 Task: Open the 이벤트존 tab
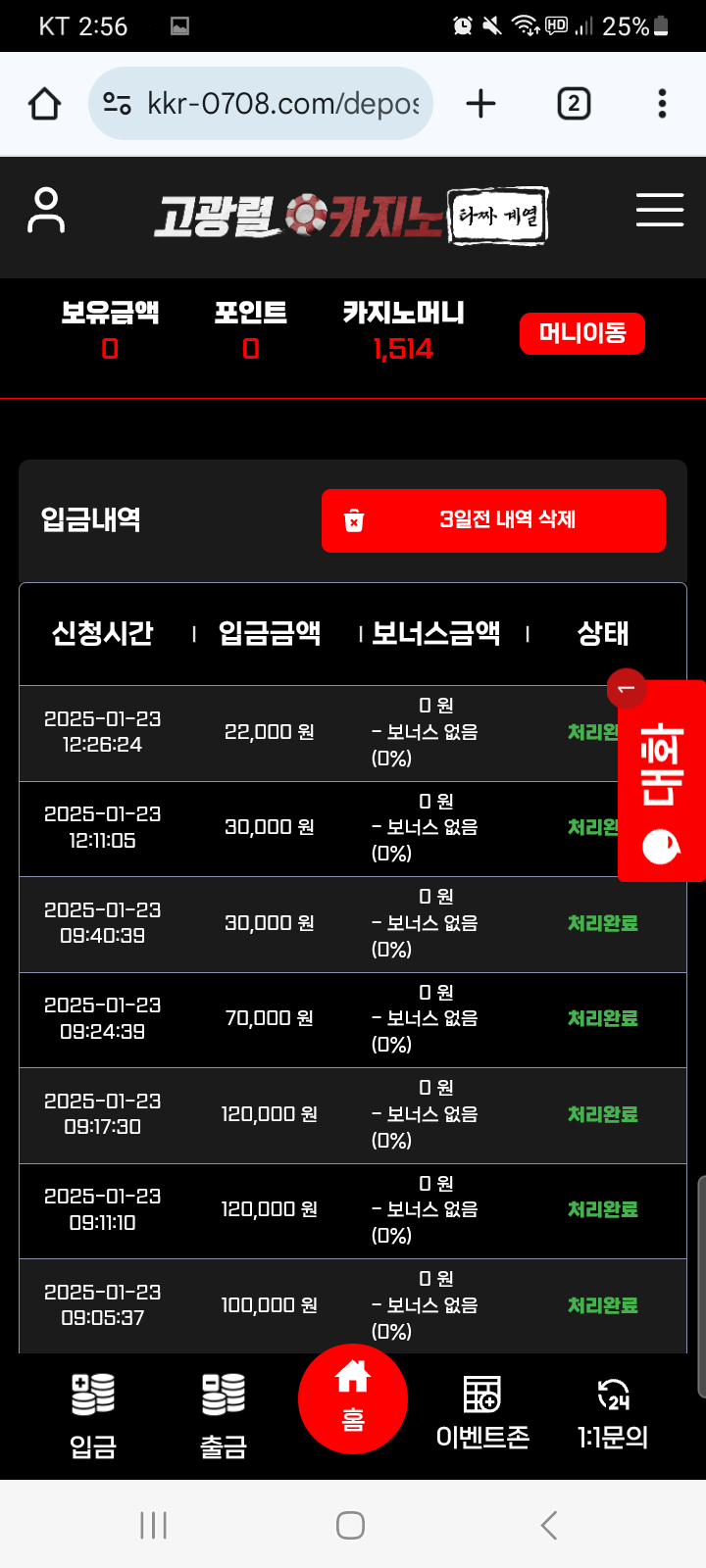pos(482,1412)
